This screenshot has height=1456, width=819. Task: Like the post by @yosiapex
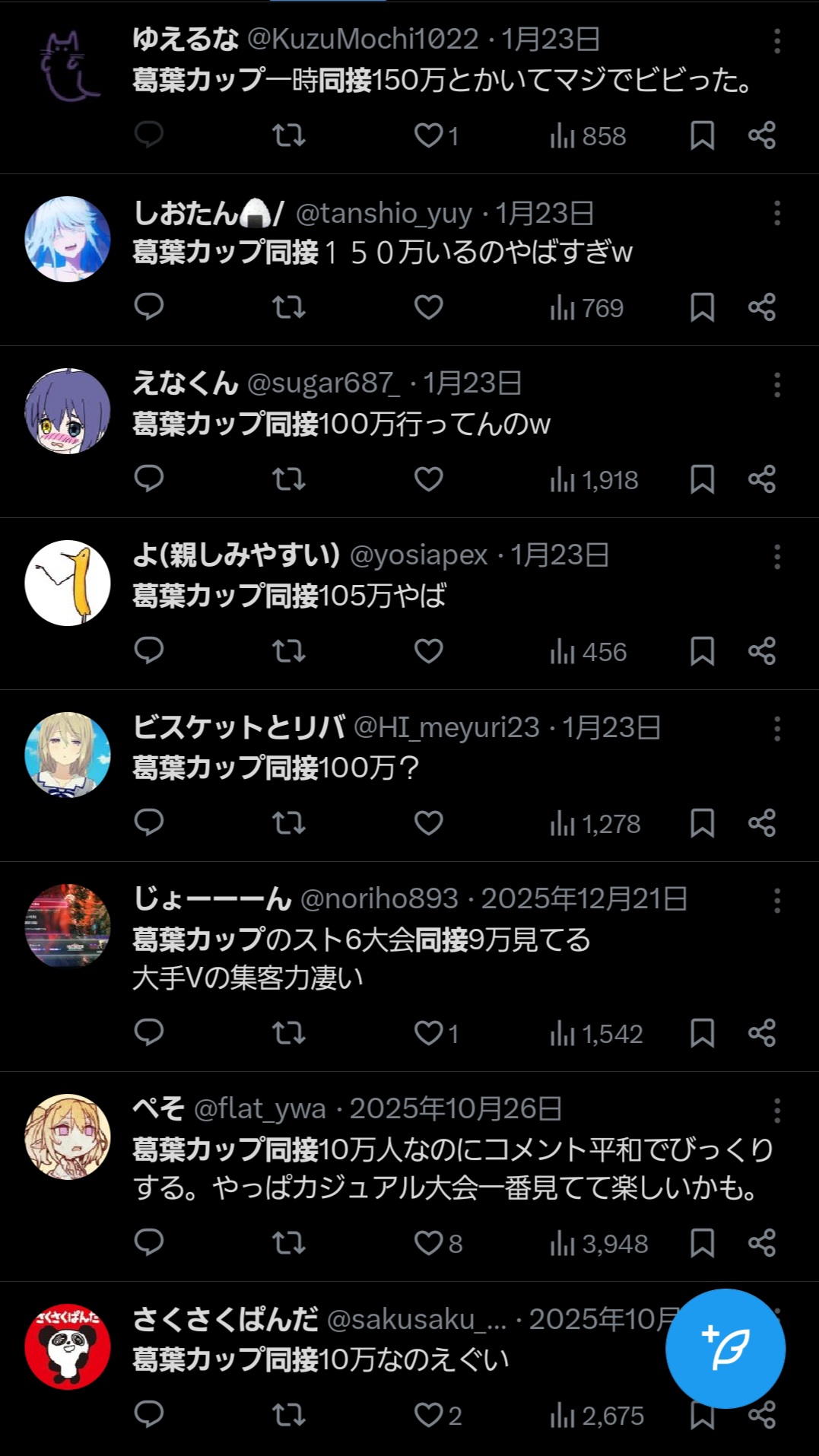click(x=428, y=651)
